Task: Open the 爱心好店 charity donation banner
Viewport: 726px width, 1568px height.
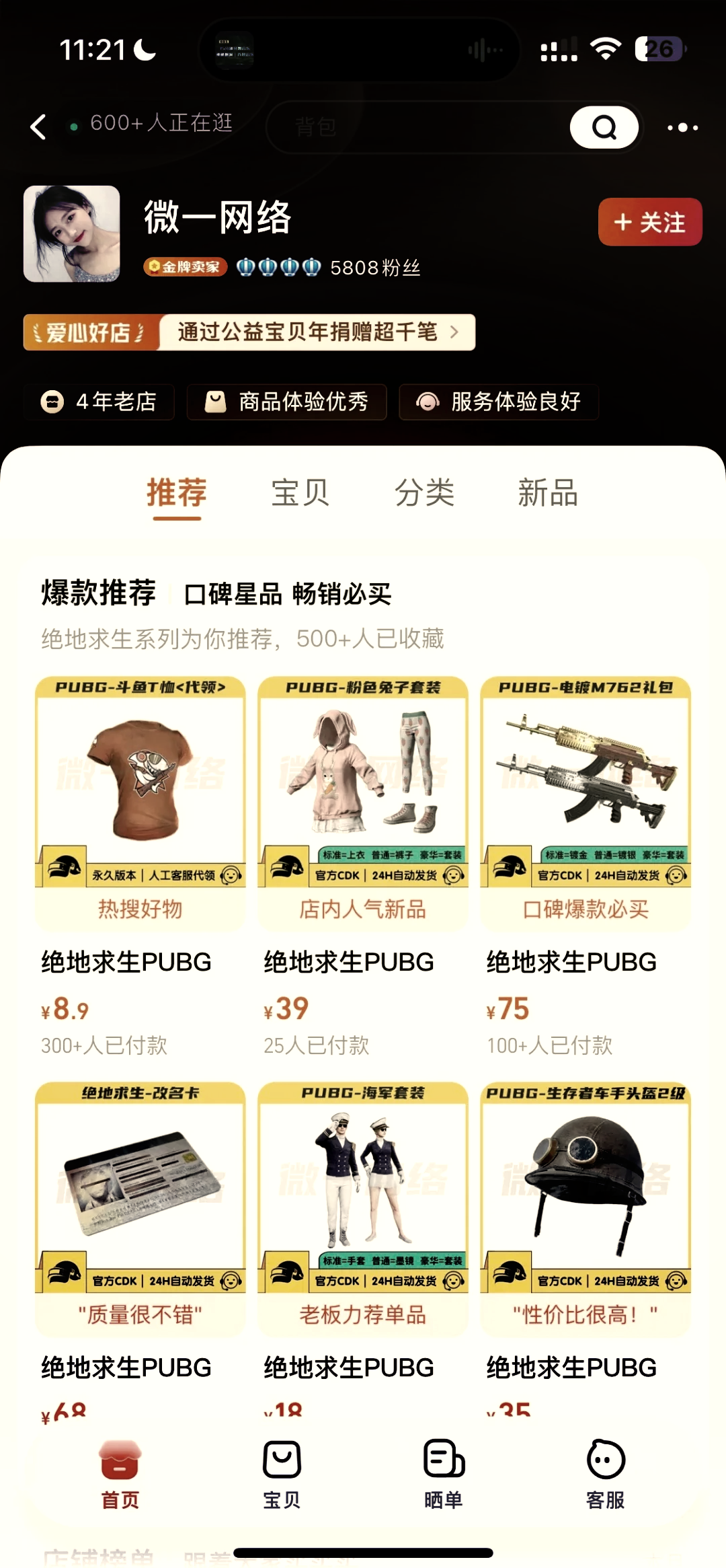Action: point(249,332)
